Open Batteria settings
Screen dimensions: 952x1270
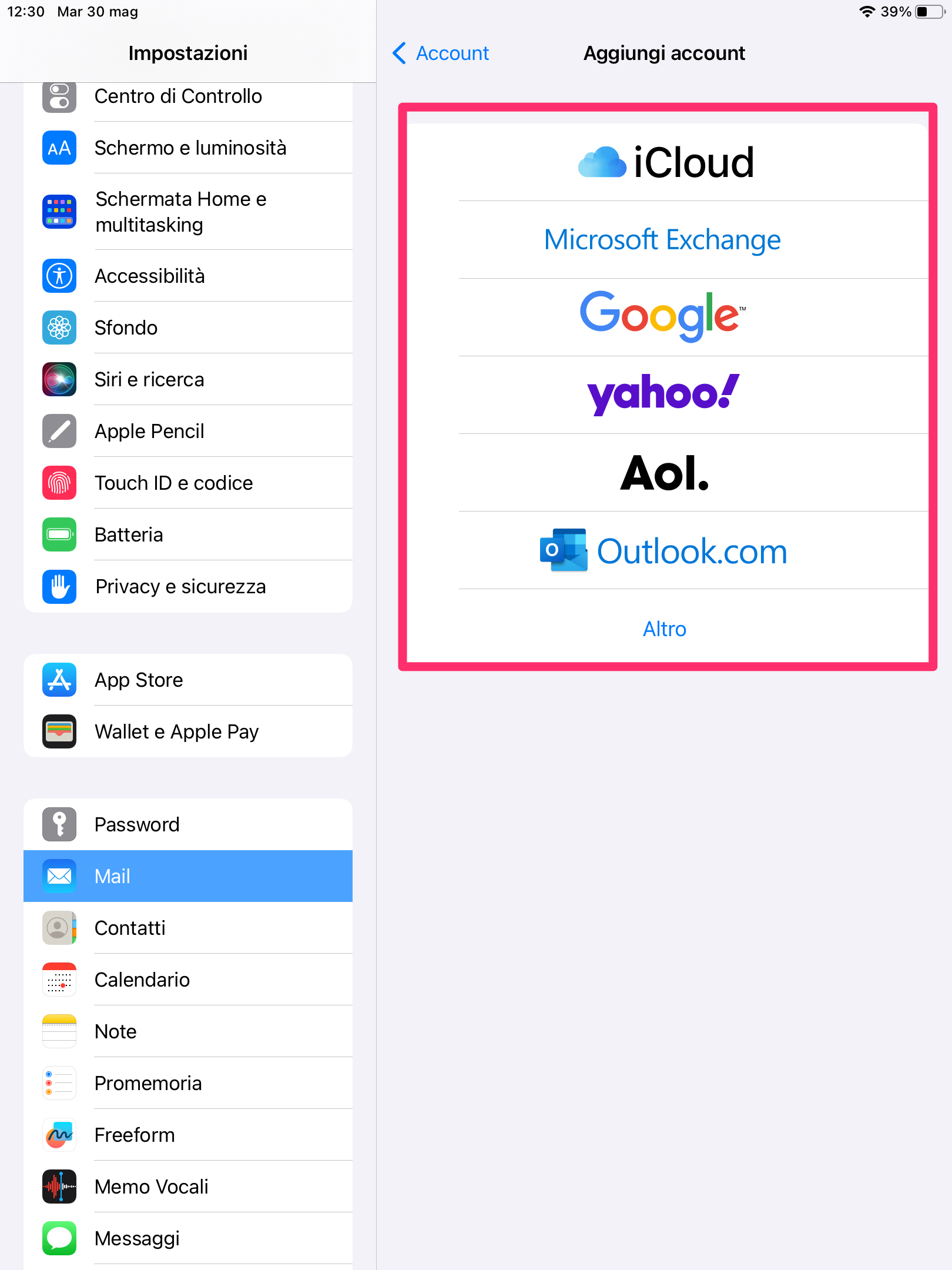129,535
